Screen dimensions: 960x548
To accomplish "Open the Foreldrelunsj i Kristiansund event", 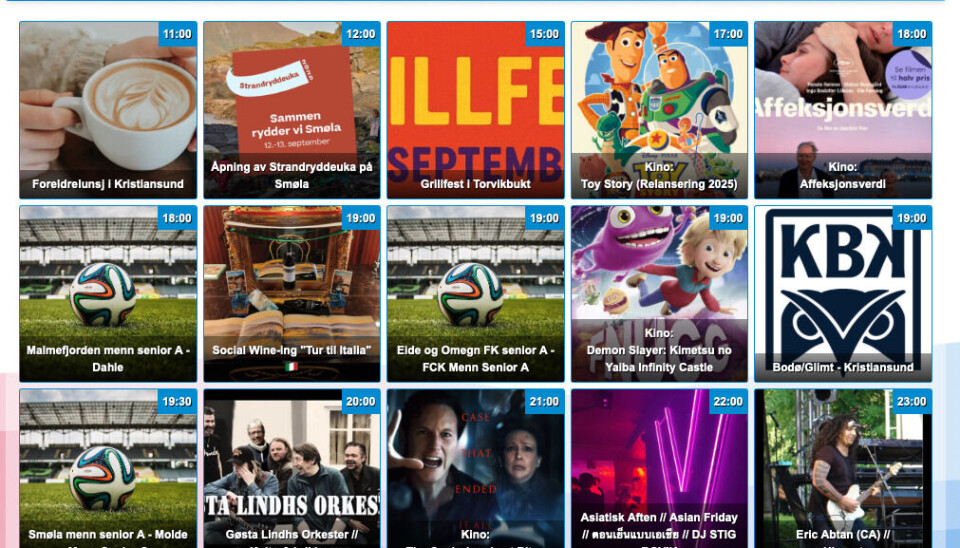I will [108, 110].
